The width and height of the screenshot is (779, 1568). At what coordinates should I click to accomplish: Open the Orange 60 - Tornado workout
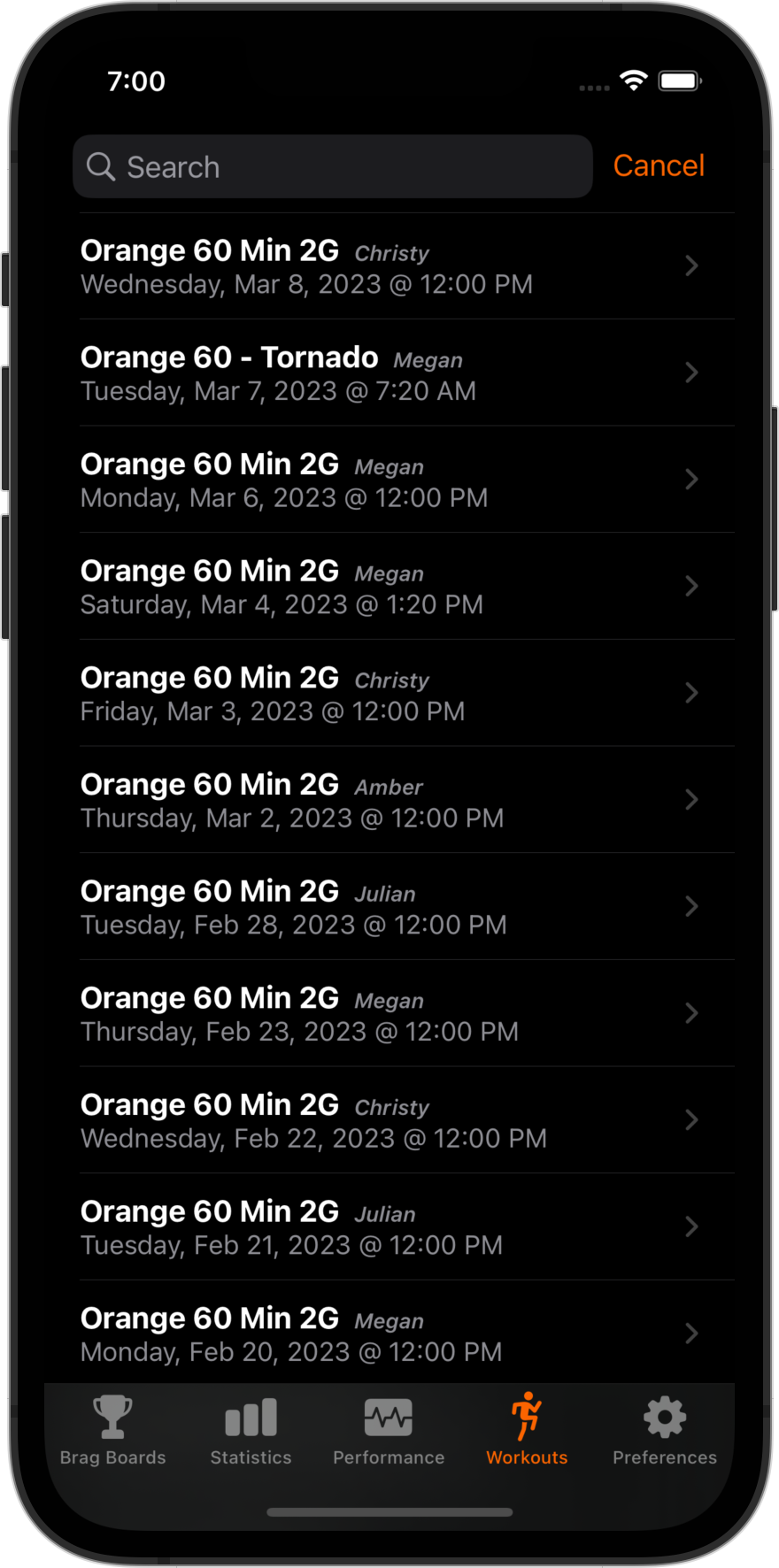(x=389, y=373)
